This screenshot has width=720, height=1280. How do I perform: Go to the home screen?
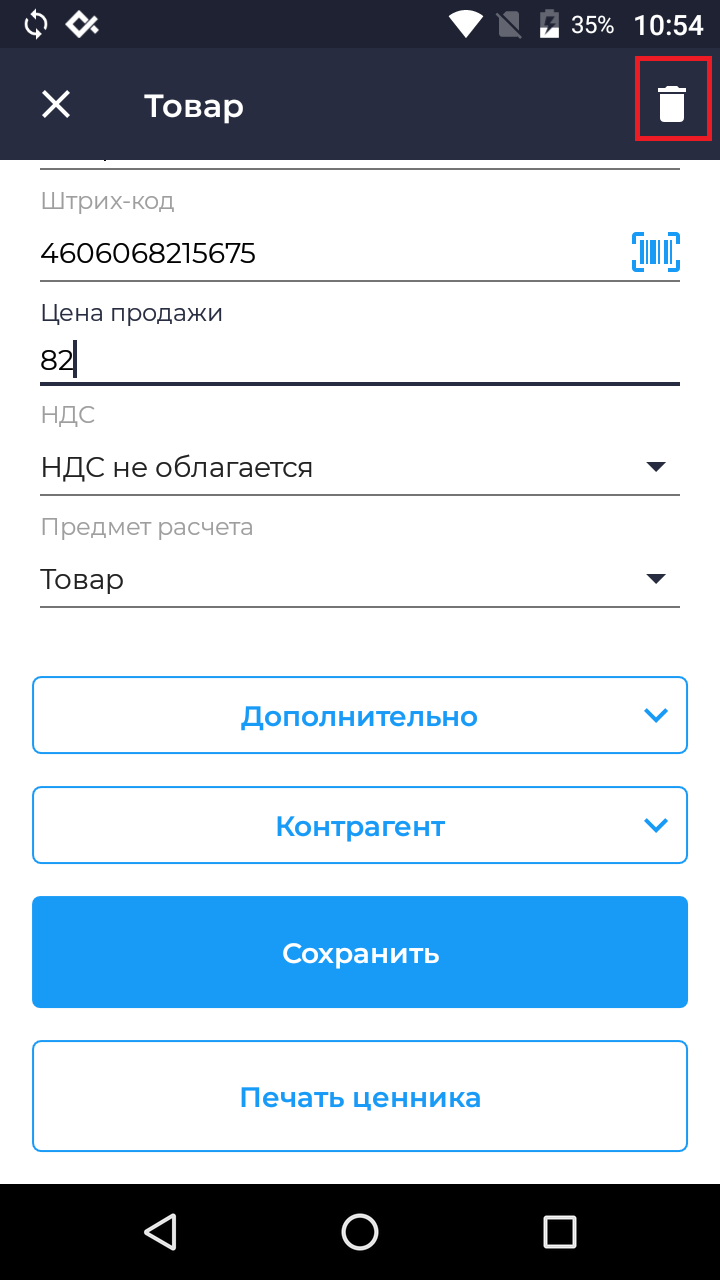click(x=360, y=1231)
